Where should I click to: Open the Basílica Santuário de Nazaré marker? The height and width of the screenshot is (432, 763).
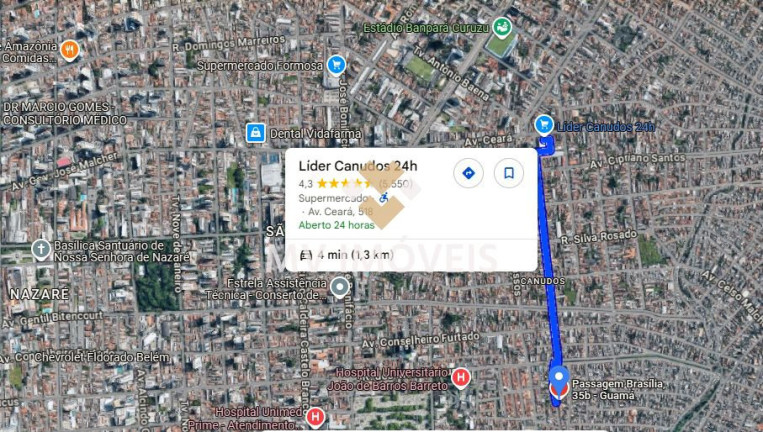pos(40,248)
